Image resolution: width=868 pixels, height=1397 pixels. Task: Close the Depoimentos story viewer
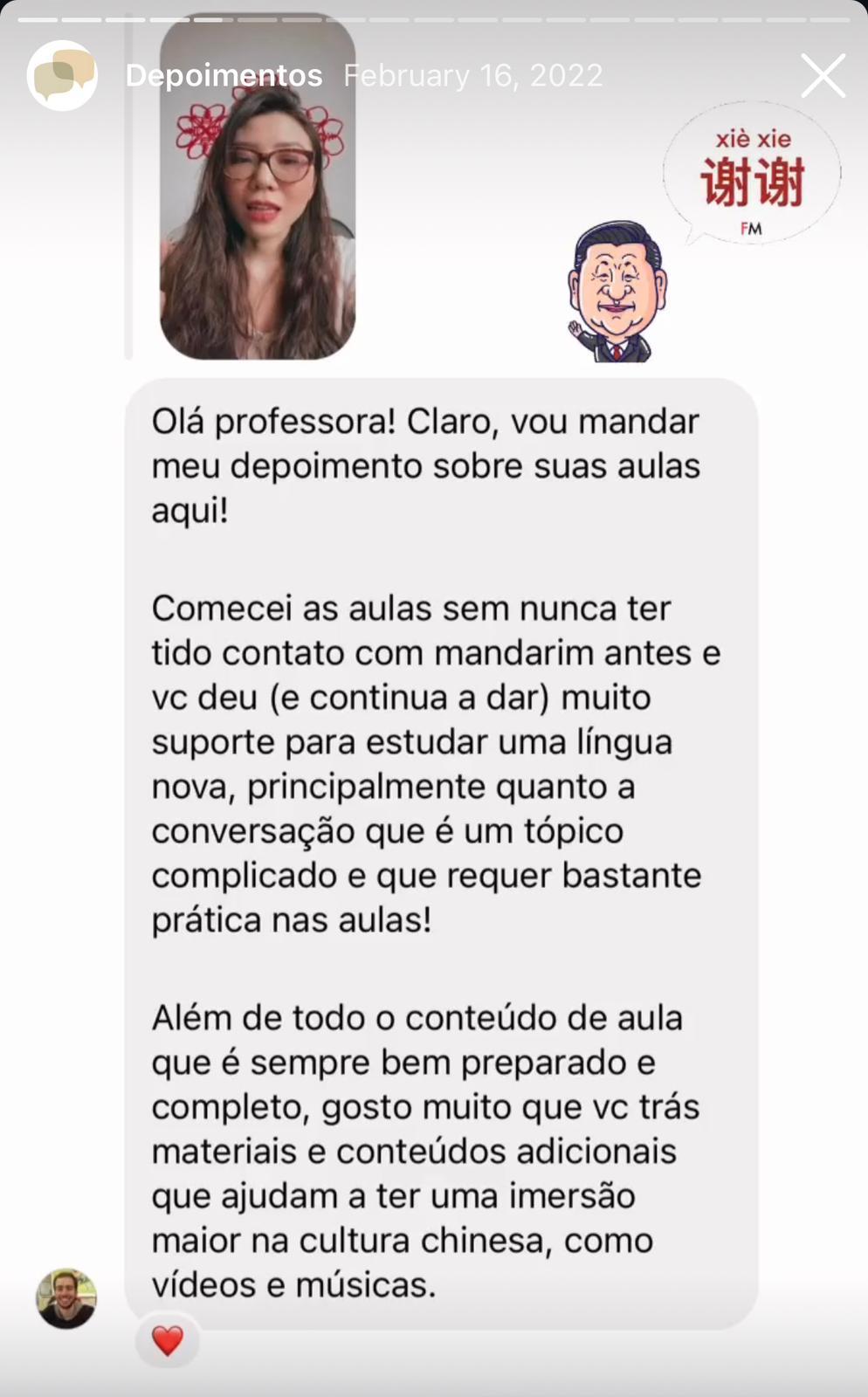coord(823,76)
